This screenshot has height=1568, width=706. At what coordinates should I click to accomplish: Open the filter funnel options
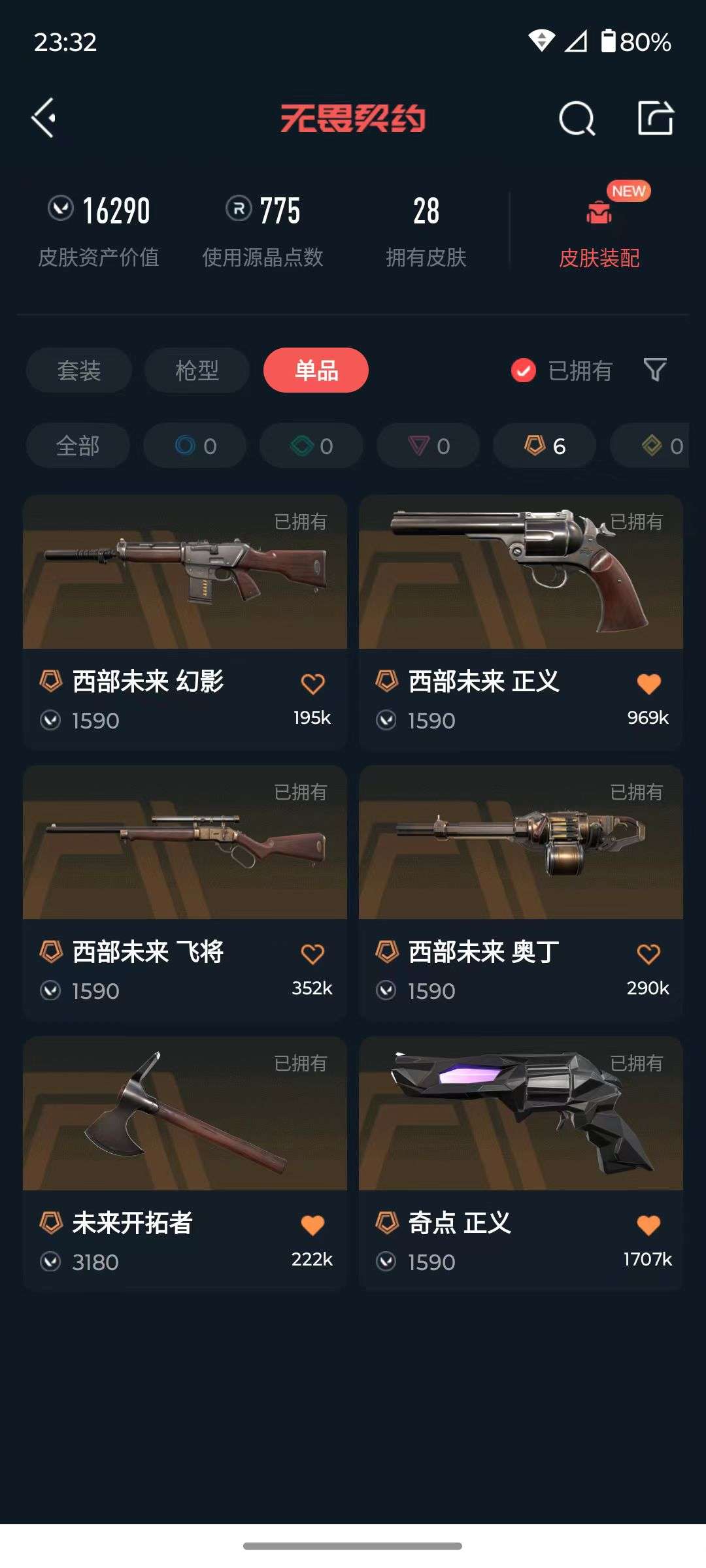point(656,370)
